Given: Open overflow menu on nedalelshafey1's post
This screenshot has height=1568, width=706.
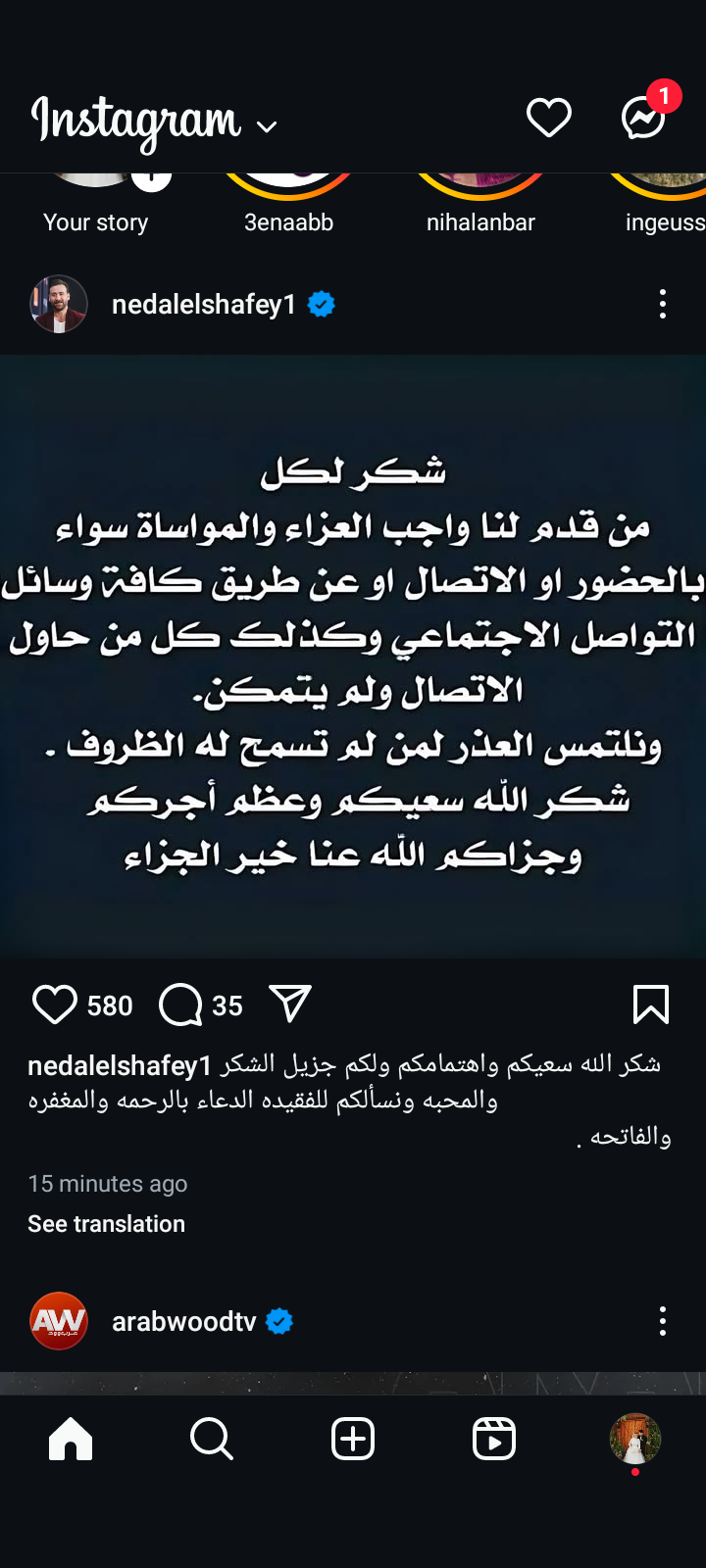Looking at the screenshot, I should (x=663, y=305).
